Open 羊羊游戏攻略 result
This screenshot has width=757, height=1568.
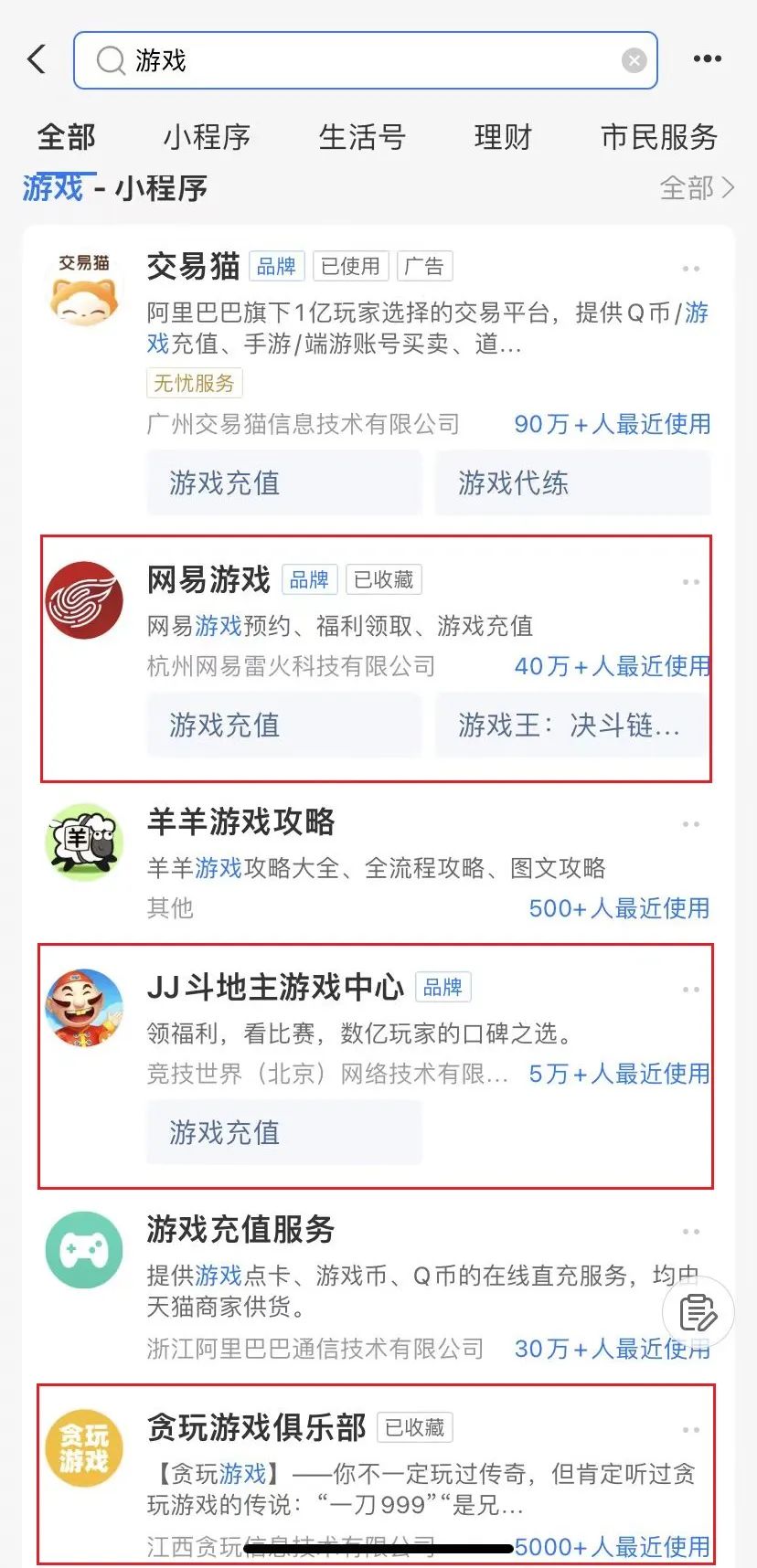point(241,821)
